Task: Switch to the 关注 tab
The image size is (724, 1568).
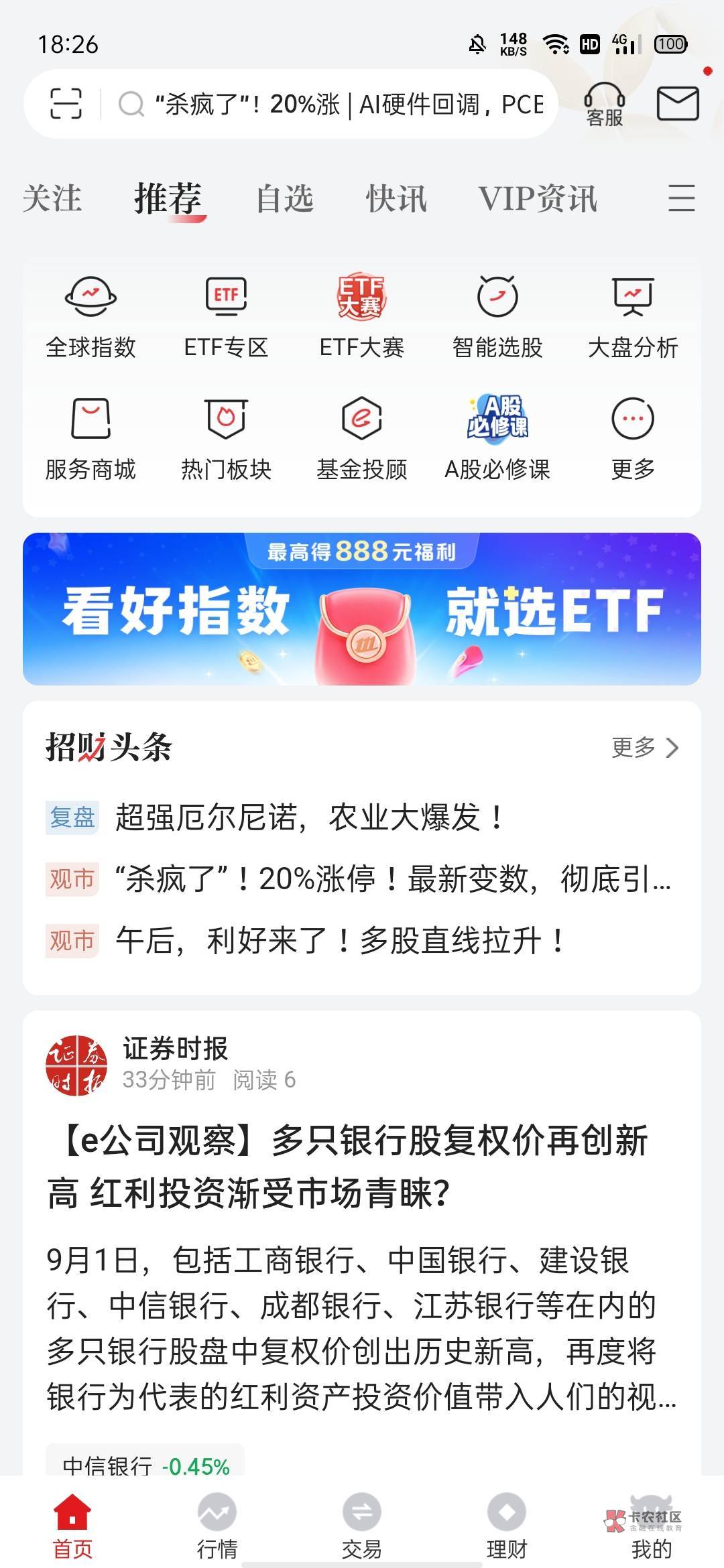Action: click(x=52, y=199)
